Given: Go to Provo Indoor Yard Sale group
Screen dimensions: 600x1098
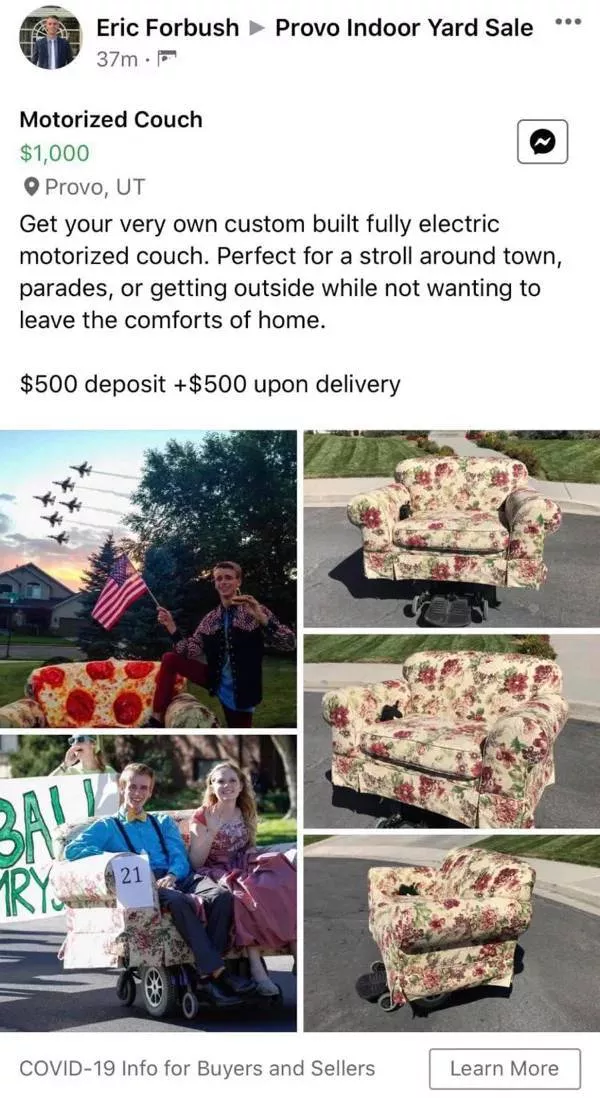Looking at the screenshot, I should pyautogui.click(x=404, y=28).
